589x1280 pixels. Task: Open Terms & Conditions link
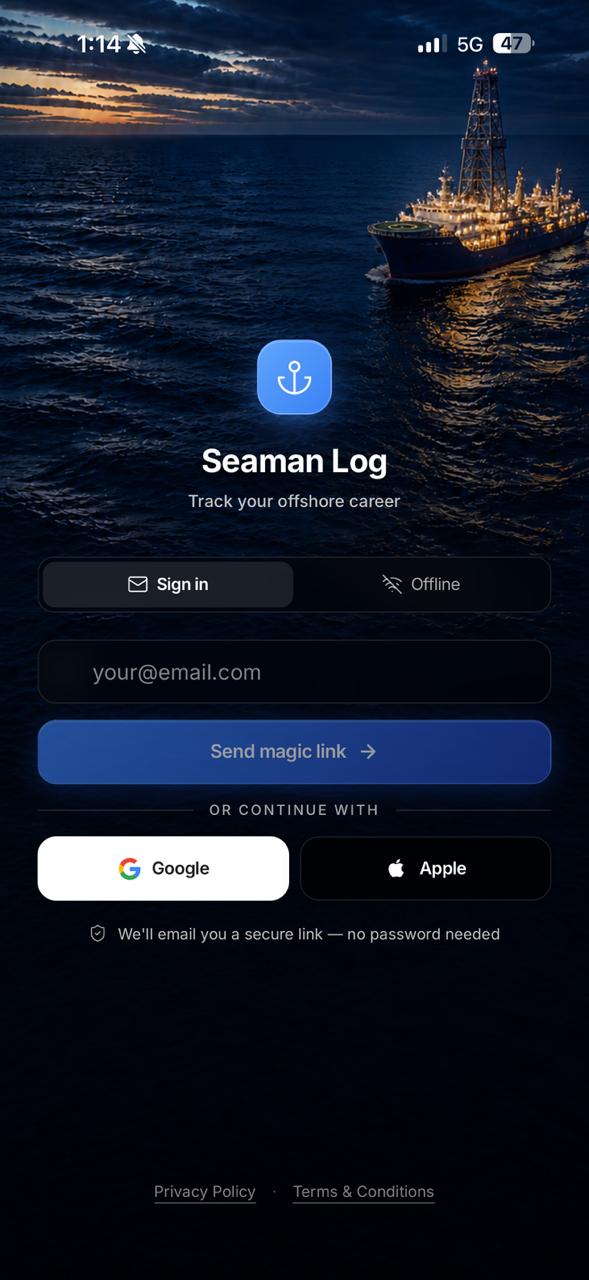click(363, 1191)
